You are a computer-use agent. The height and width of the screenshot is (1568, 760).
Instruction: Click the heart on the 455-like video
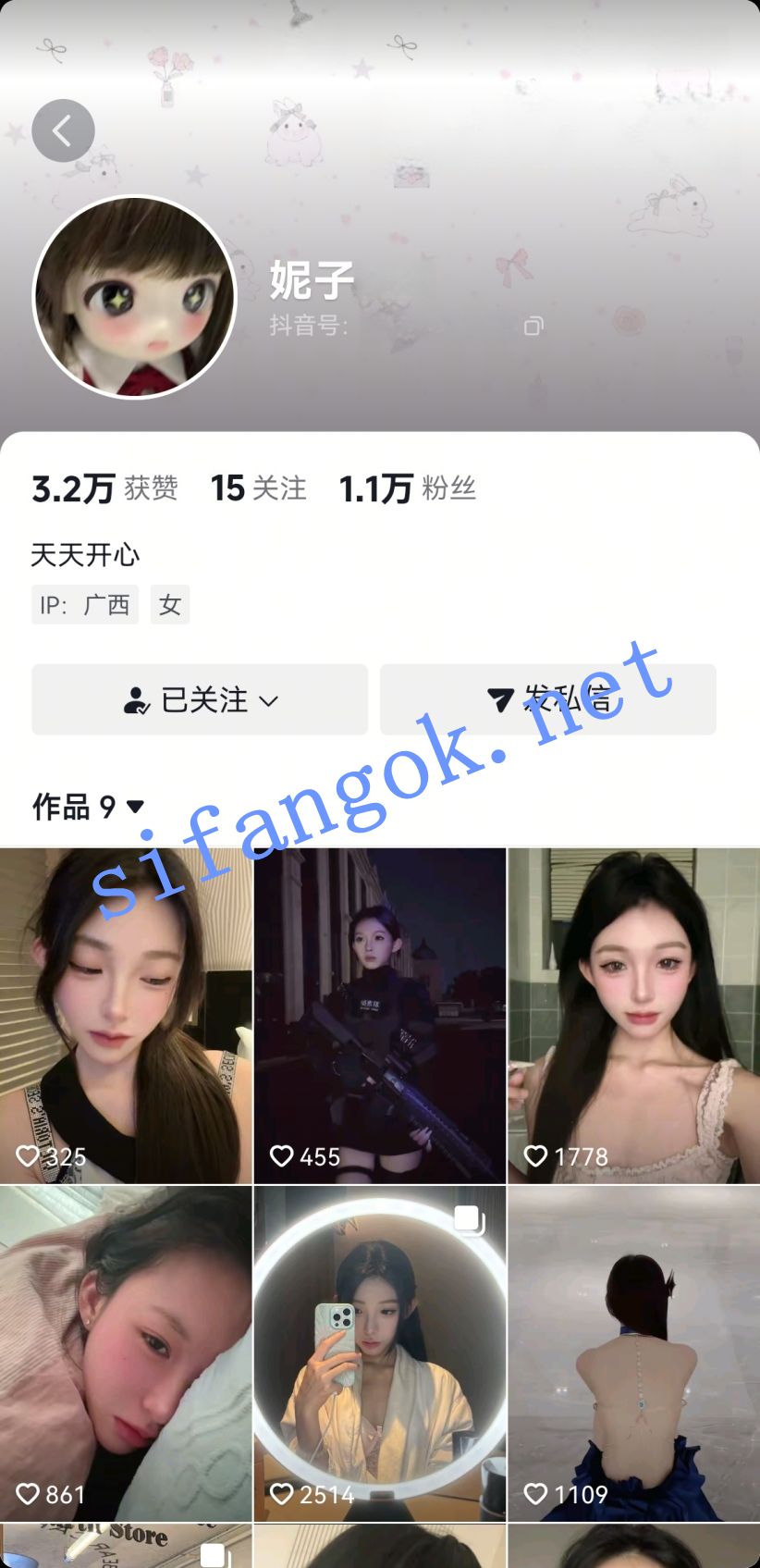coord(281,1156)
